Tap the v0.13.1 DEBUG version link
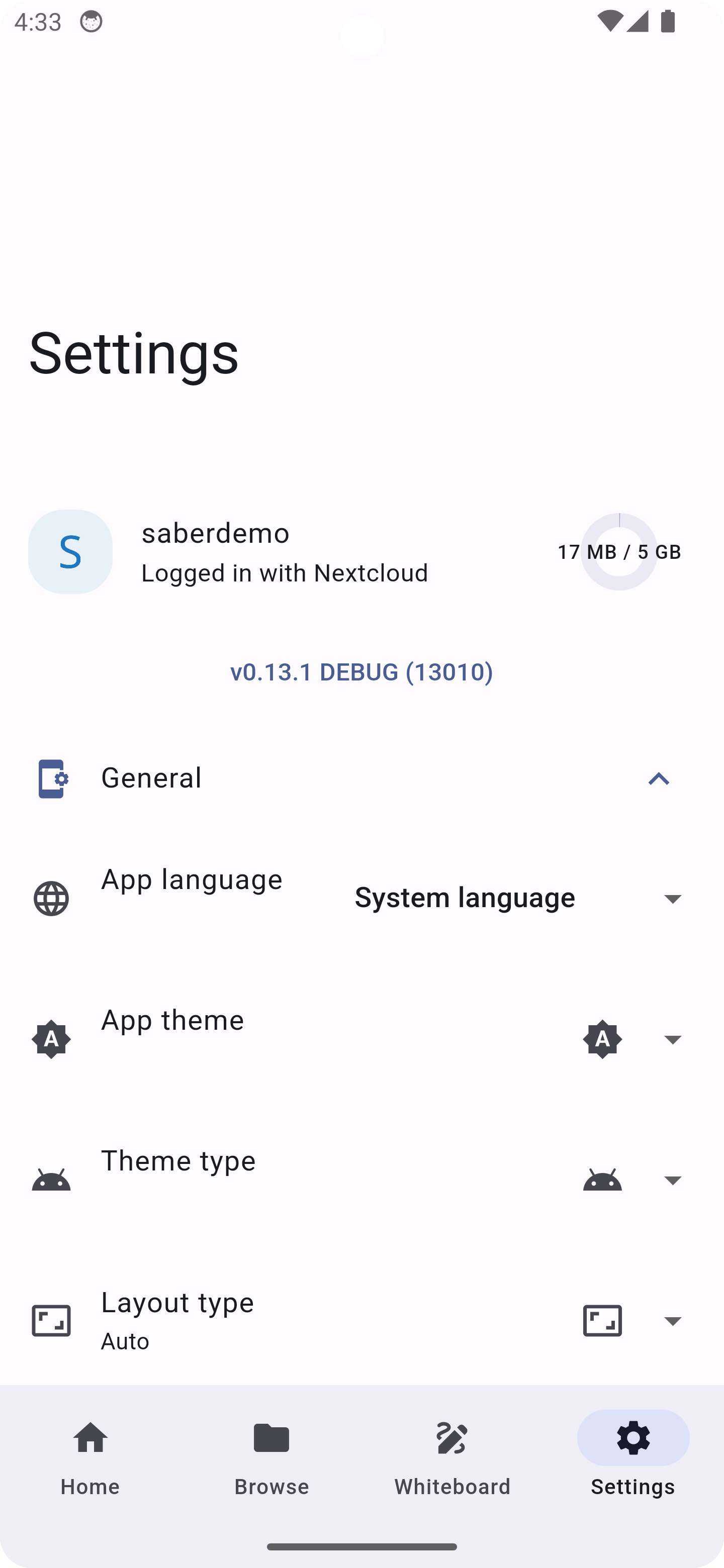Viewport: 724px width, 1568px height. coord(361,672)
